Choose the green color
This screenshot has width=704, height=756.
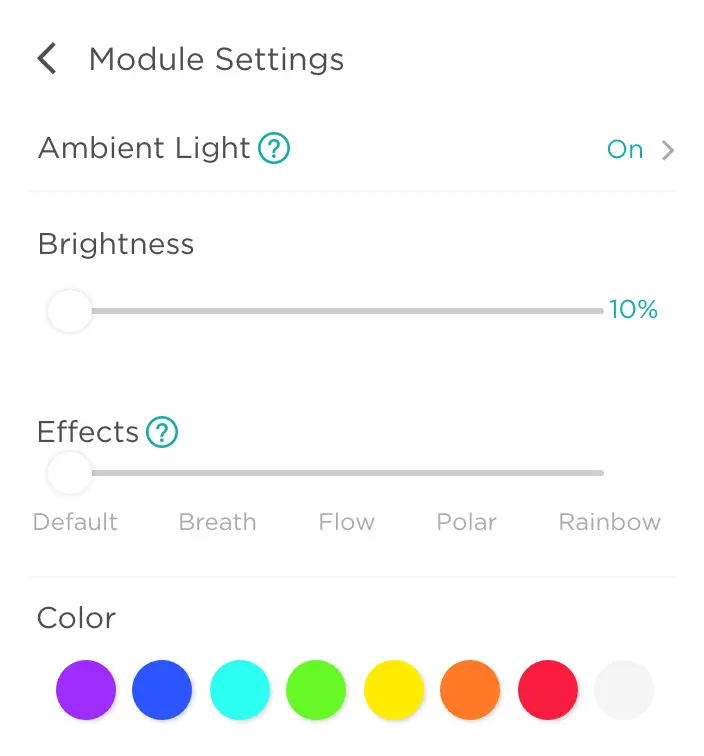316,690
